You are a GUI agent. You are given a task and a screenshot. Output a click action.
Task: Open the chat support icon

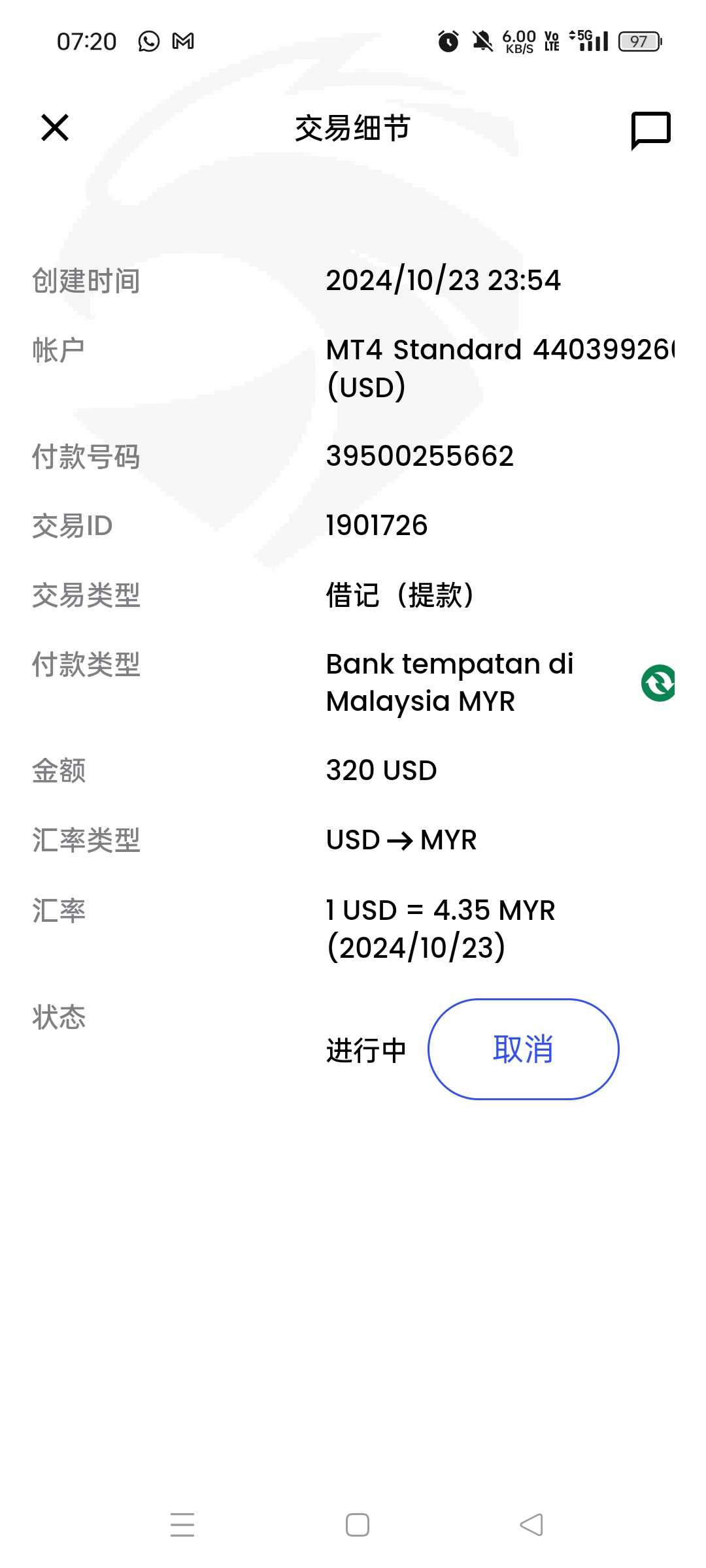650,129
